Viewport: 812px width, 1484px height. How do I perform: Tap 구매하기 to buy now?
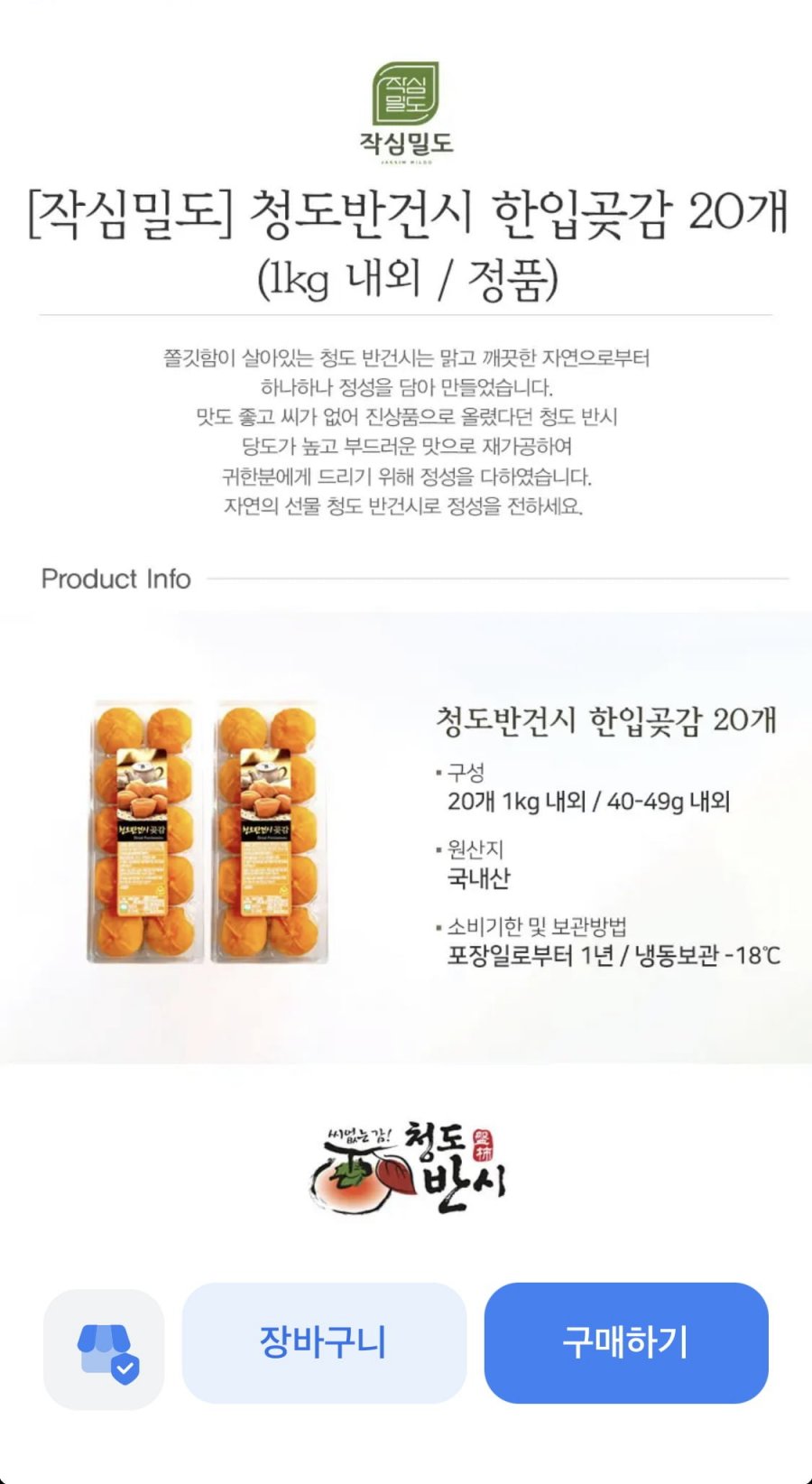point(626,1342)
